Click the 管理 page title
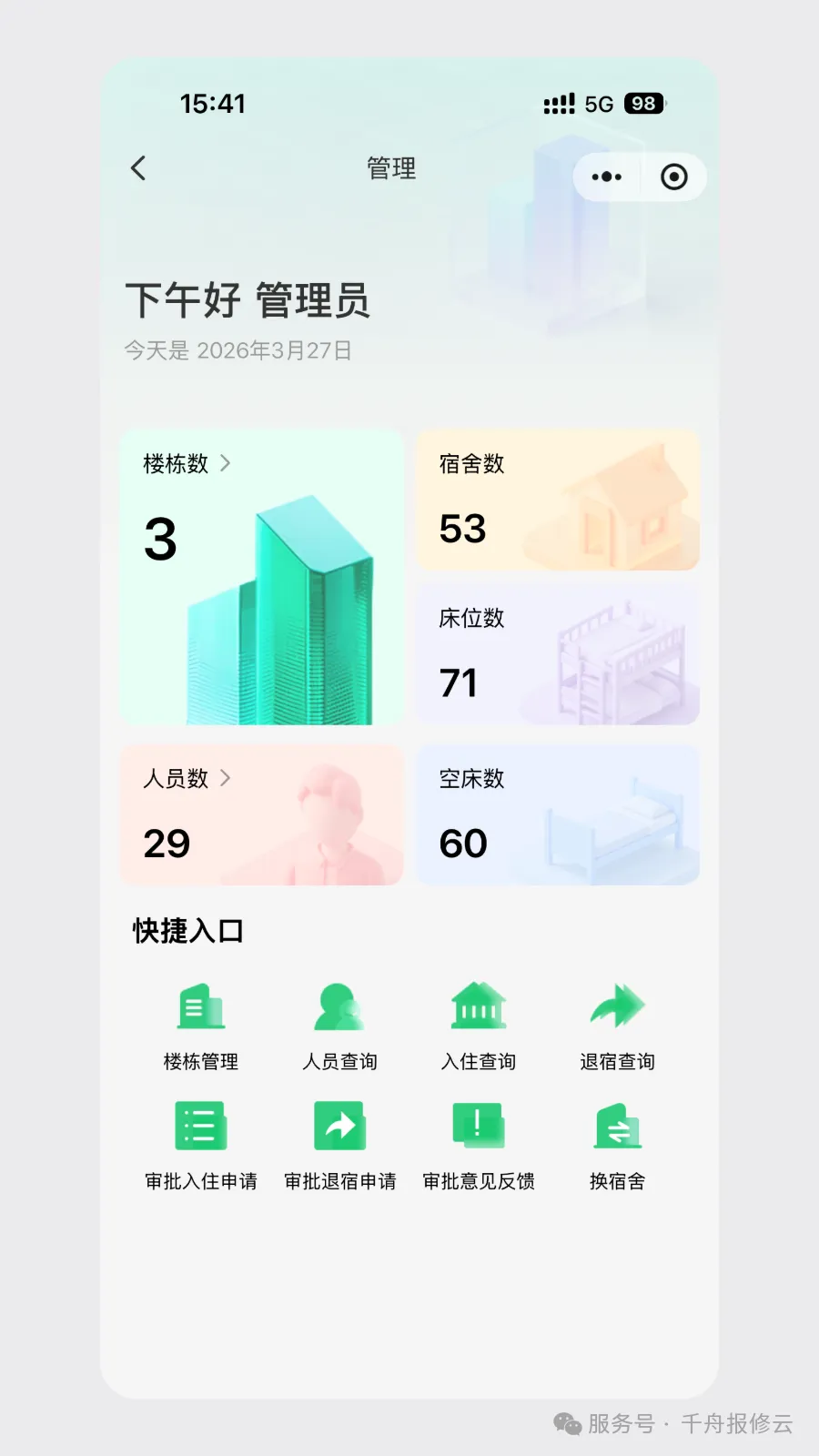This screenshot has width=819, height=1456. click(x=391, y=168)
